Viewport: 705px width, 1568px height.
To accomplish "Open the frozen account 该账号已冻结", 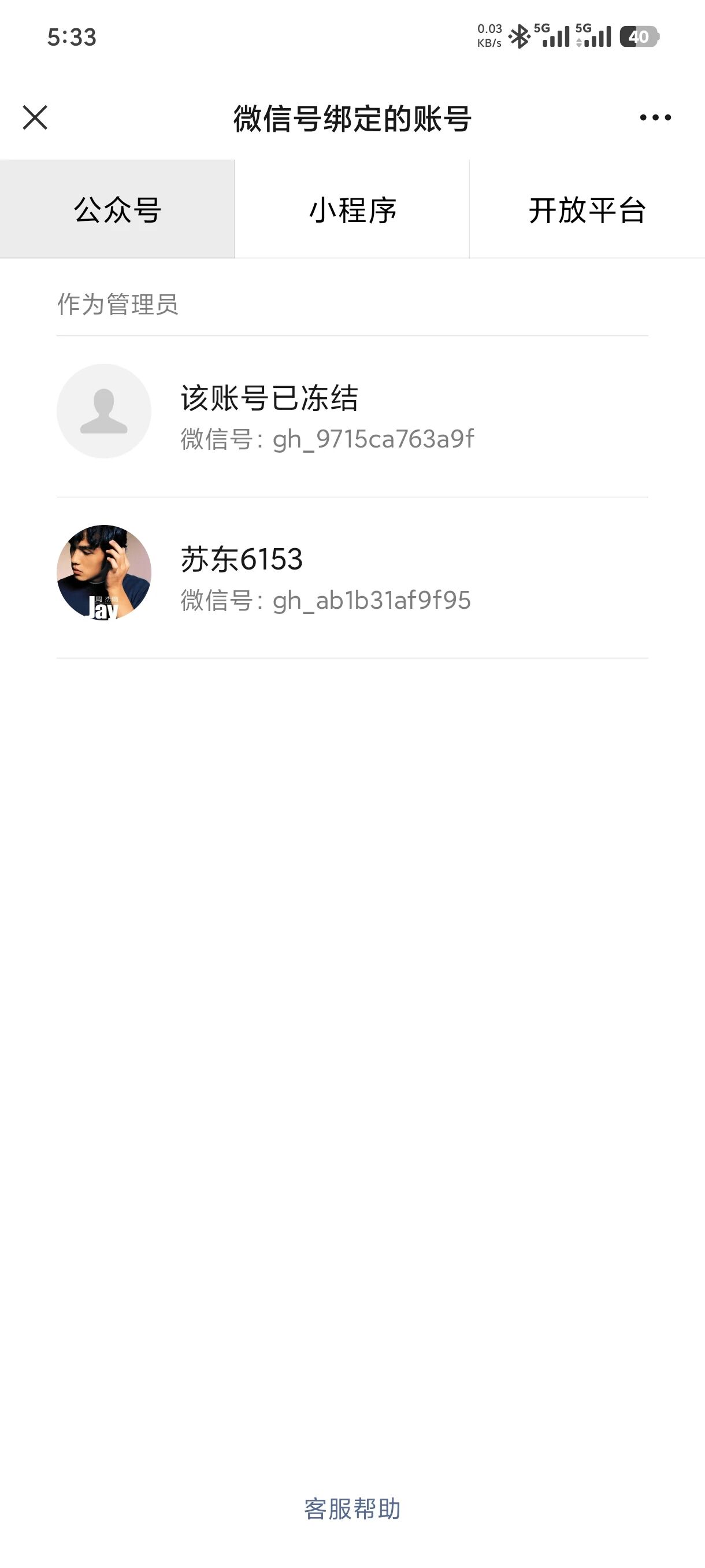I will tap(352, 416).
